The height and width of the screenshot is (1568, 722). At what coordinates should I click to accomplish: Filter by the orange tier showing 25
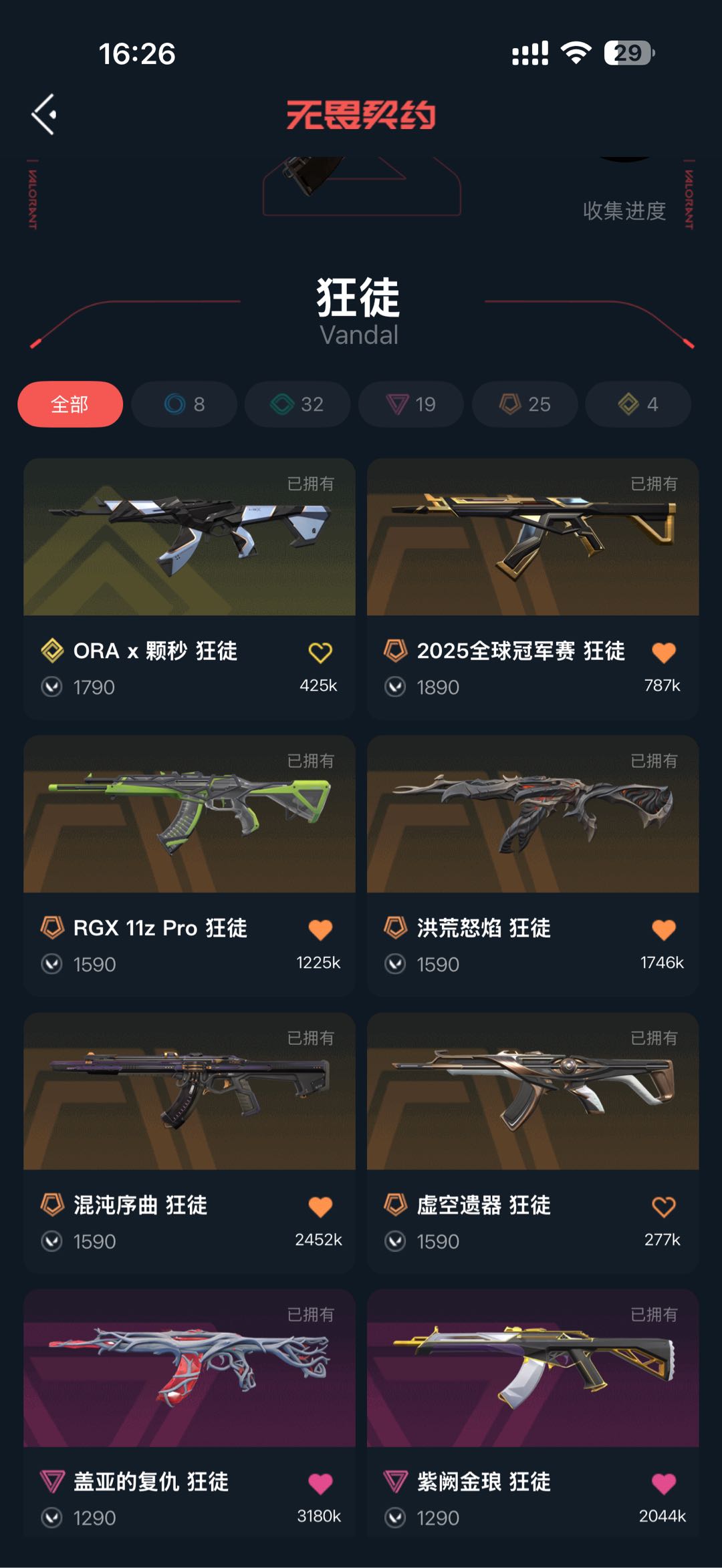pos(525,404)
